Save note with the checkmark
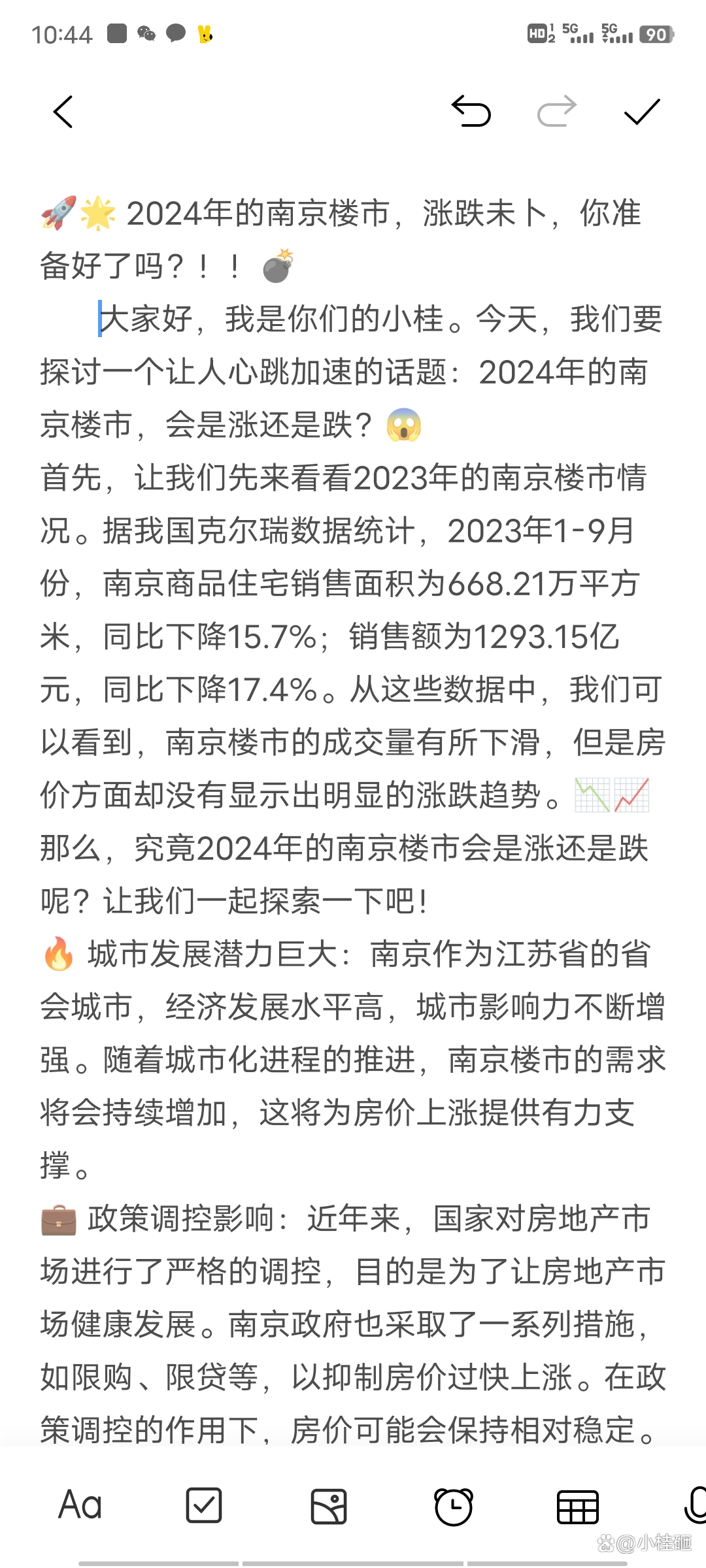 pyautogui.click(x=642, y=112)
